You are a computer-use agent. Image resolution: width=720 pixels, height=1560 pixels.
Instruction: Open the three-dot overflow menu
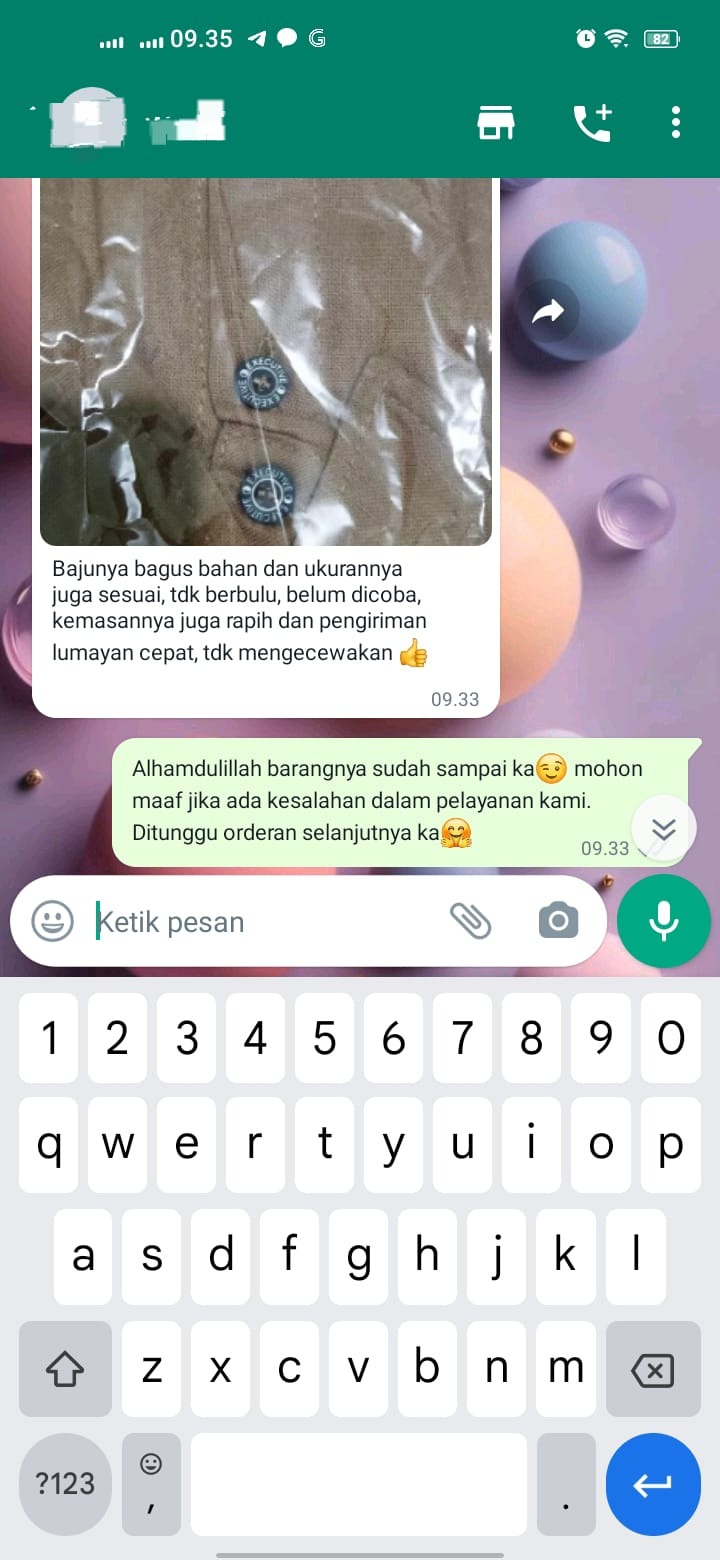(676, 122)
